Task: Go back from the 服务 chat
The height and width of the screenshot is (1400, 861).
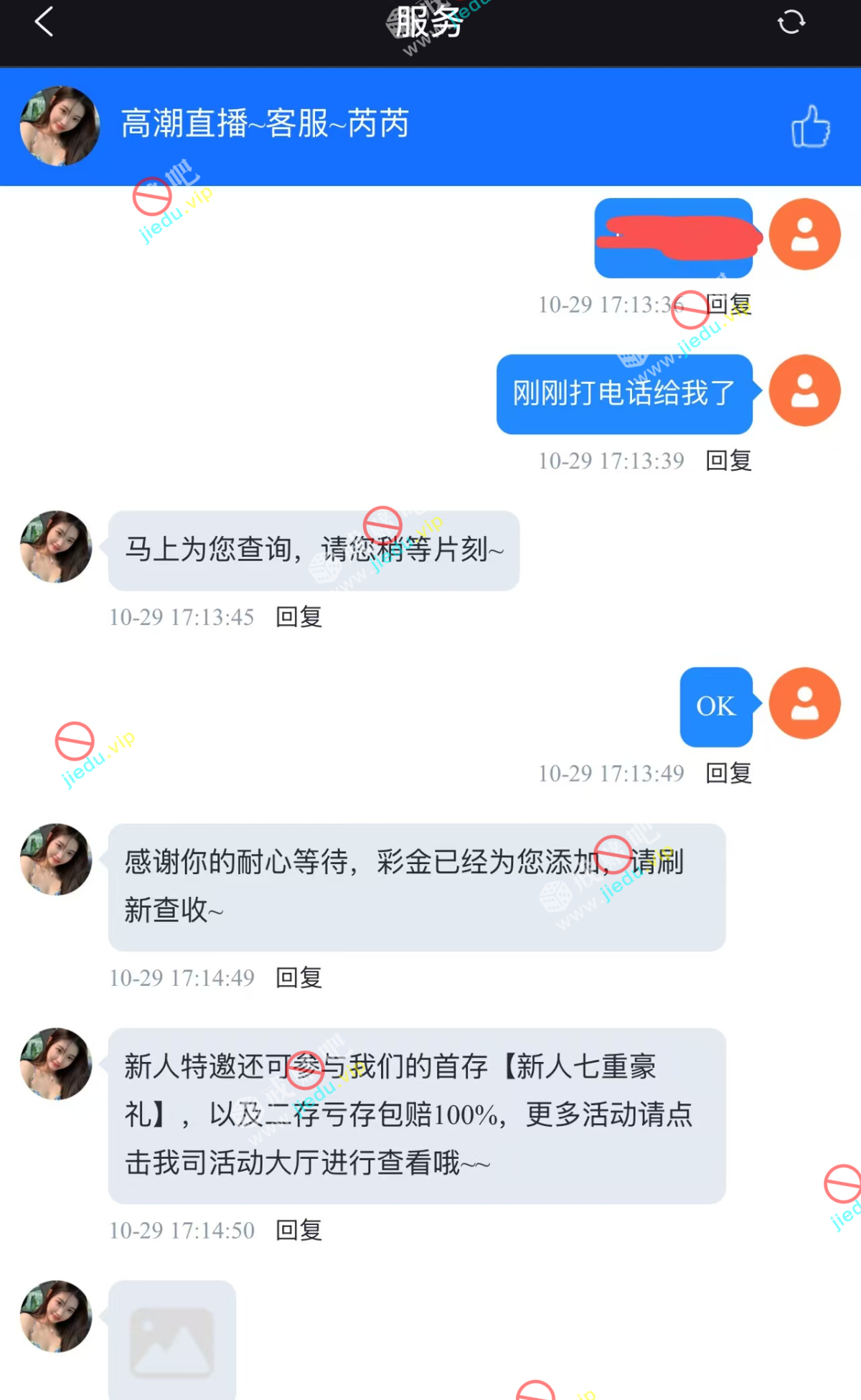Action: (x=44, y=22)
